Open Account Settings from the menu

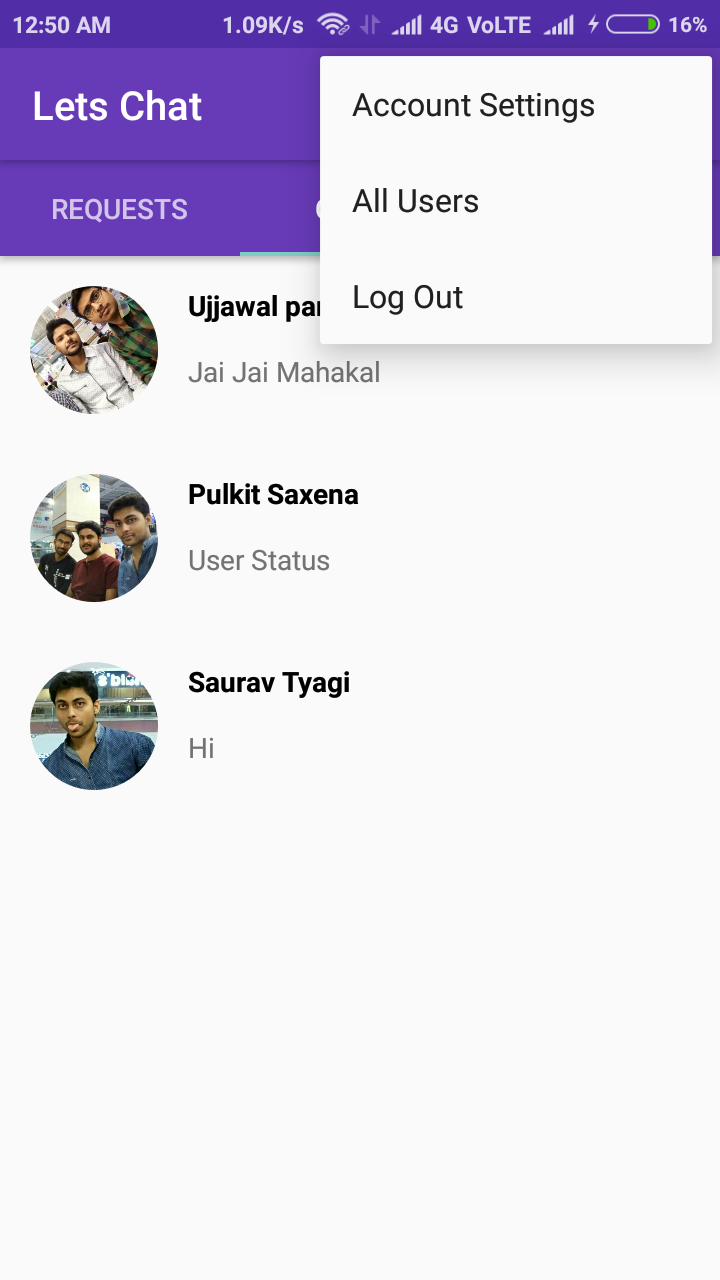point(473,105)
